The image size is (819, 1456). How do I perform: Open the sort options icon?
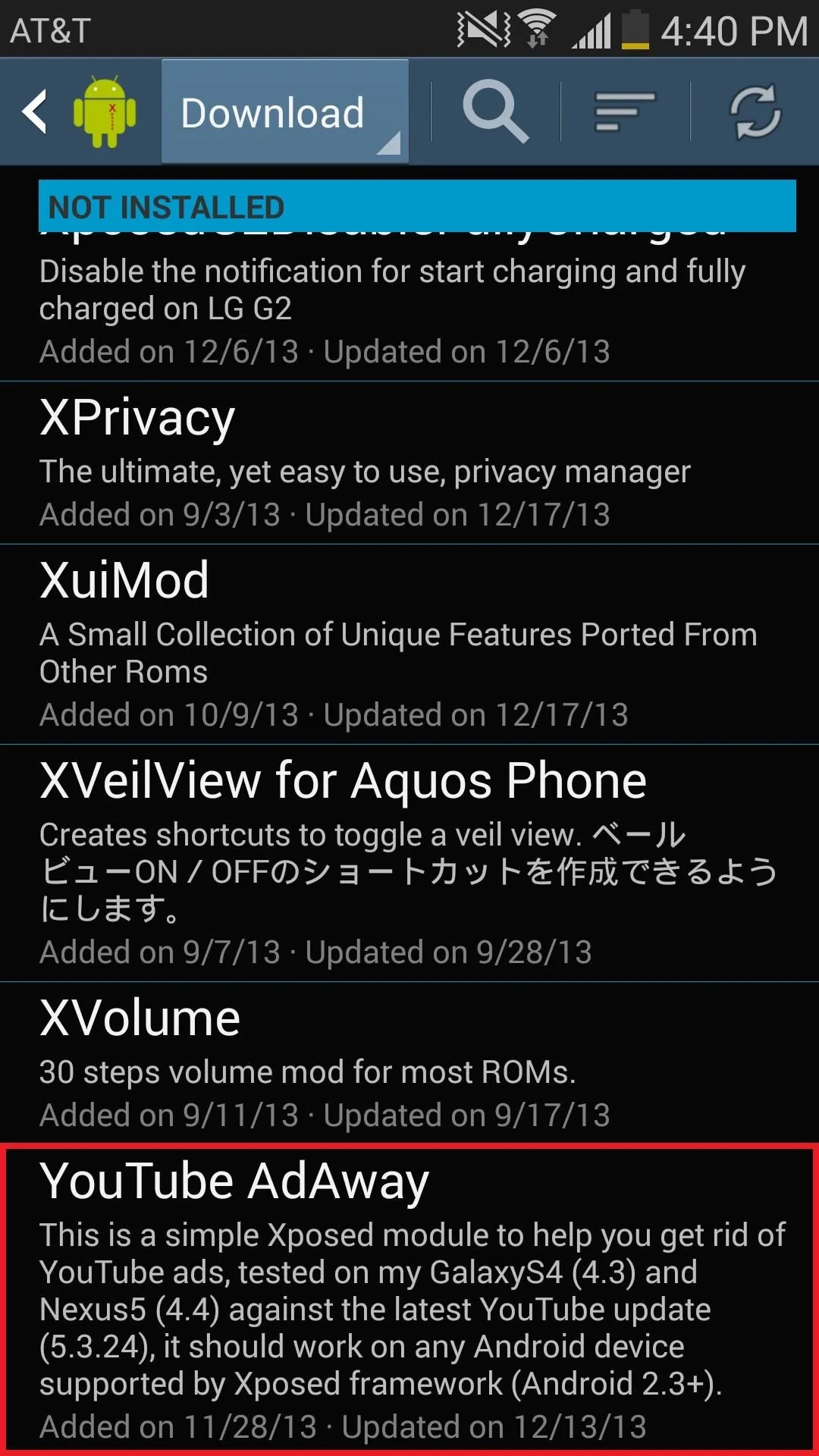(x=625, y=111)
